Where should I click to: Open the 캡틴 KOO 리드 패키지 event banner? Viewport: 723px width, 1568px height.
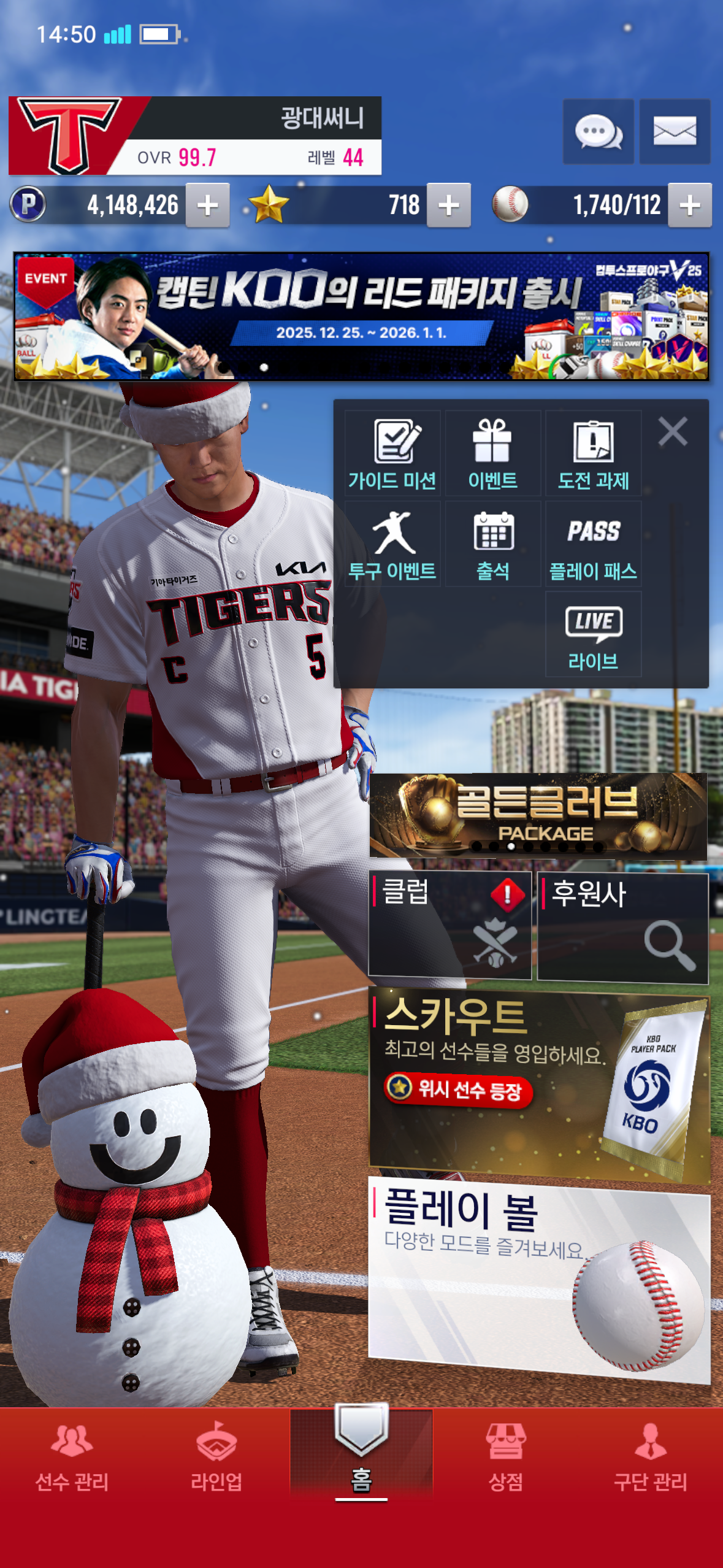(361, 317)
